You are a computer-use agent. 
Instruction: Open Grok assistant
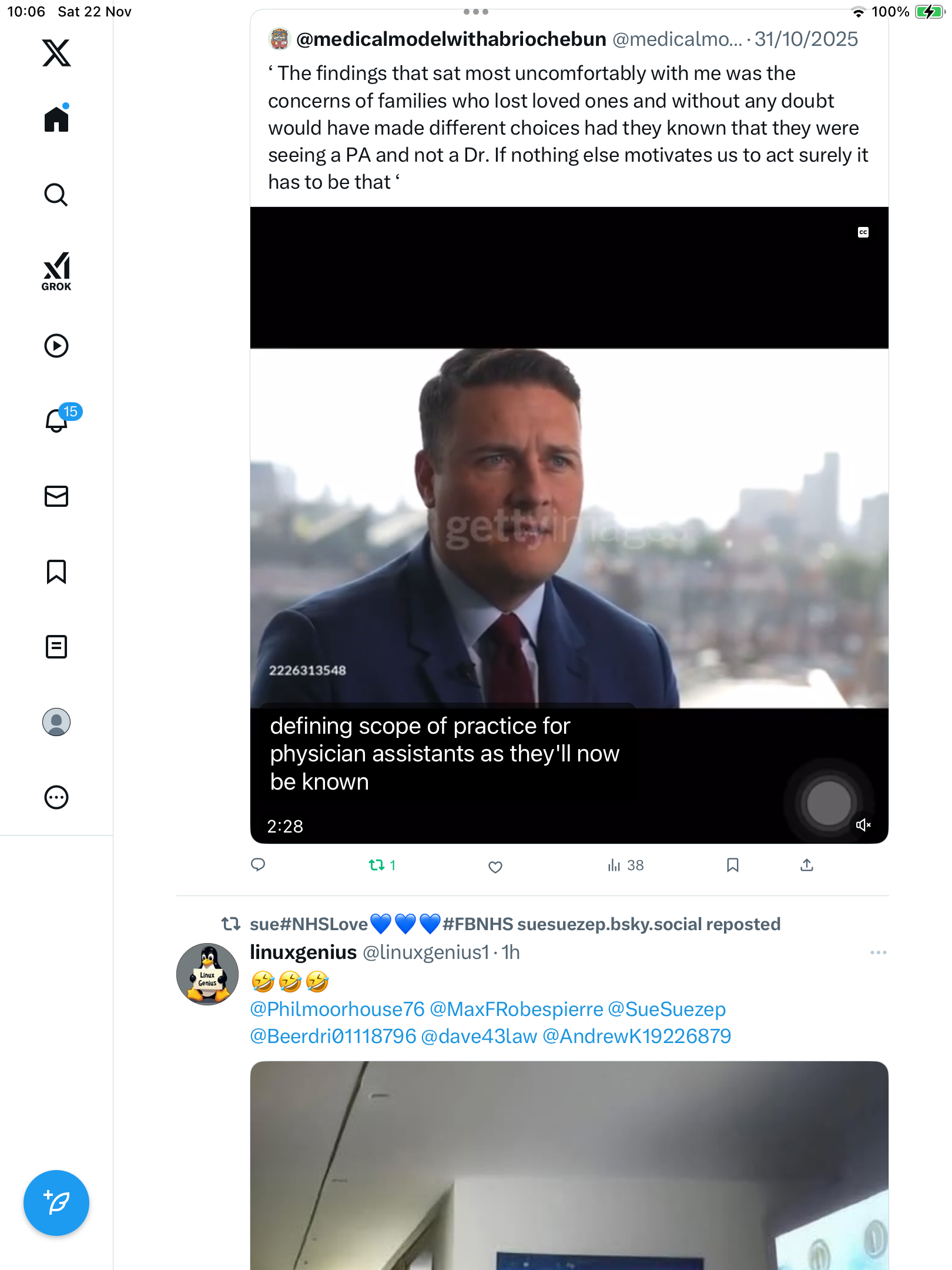point(56,271)
